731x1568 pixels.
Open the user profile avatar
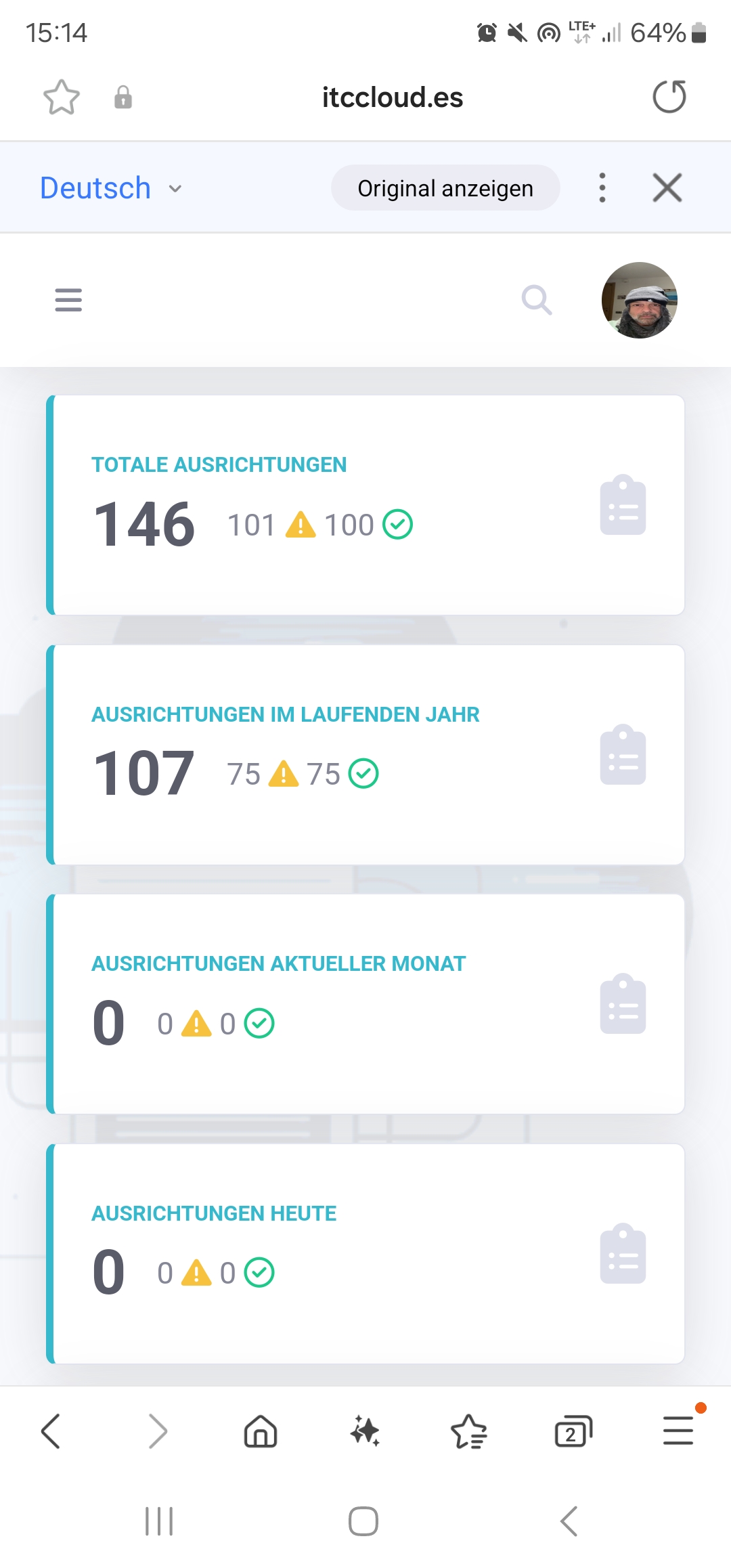639,300
